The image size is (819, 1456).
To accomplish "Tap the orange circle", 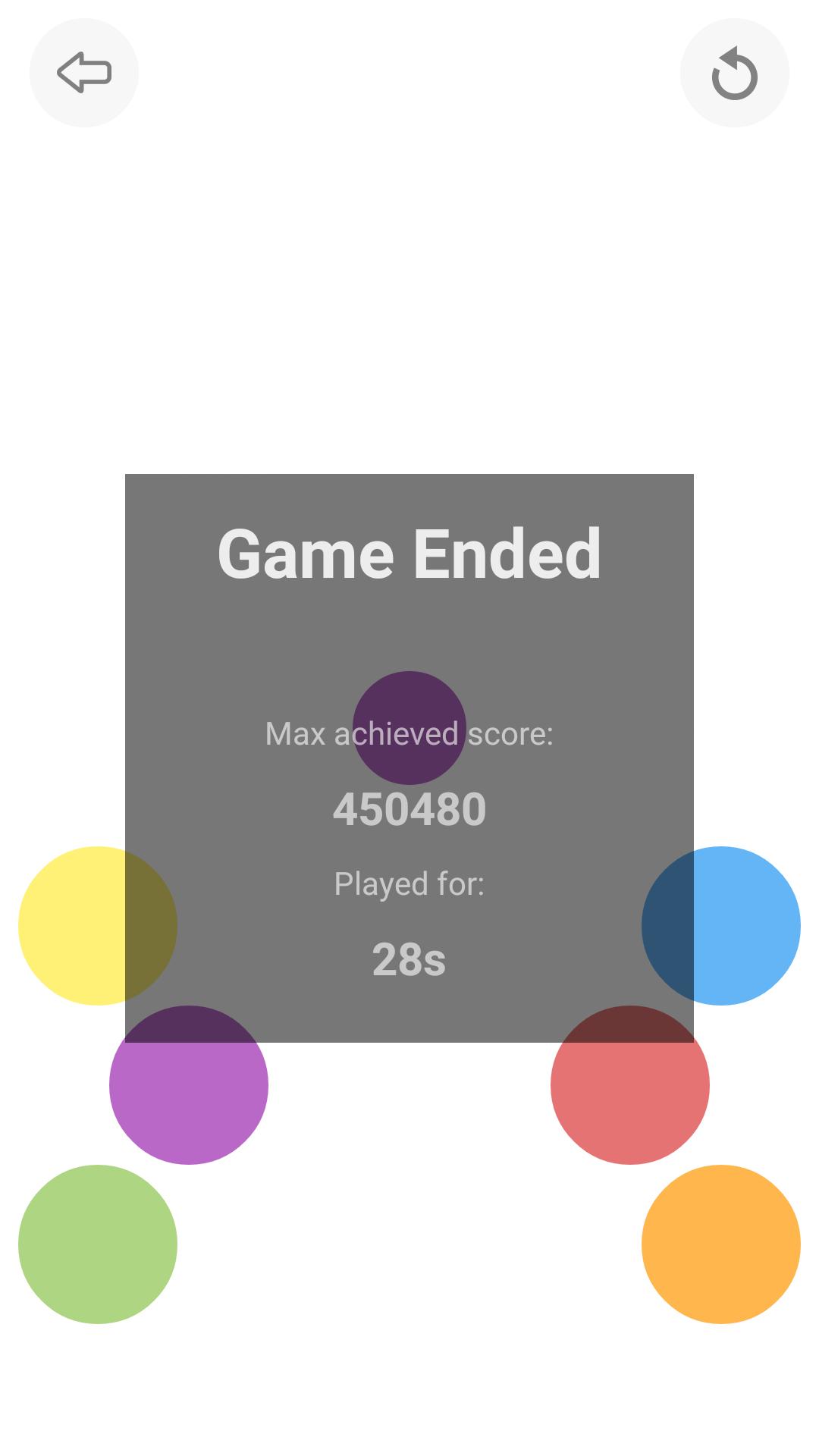I will (721, 1244).
